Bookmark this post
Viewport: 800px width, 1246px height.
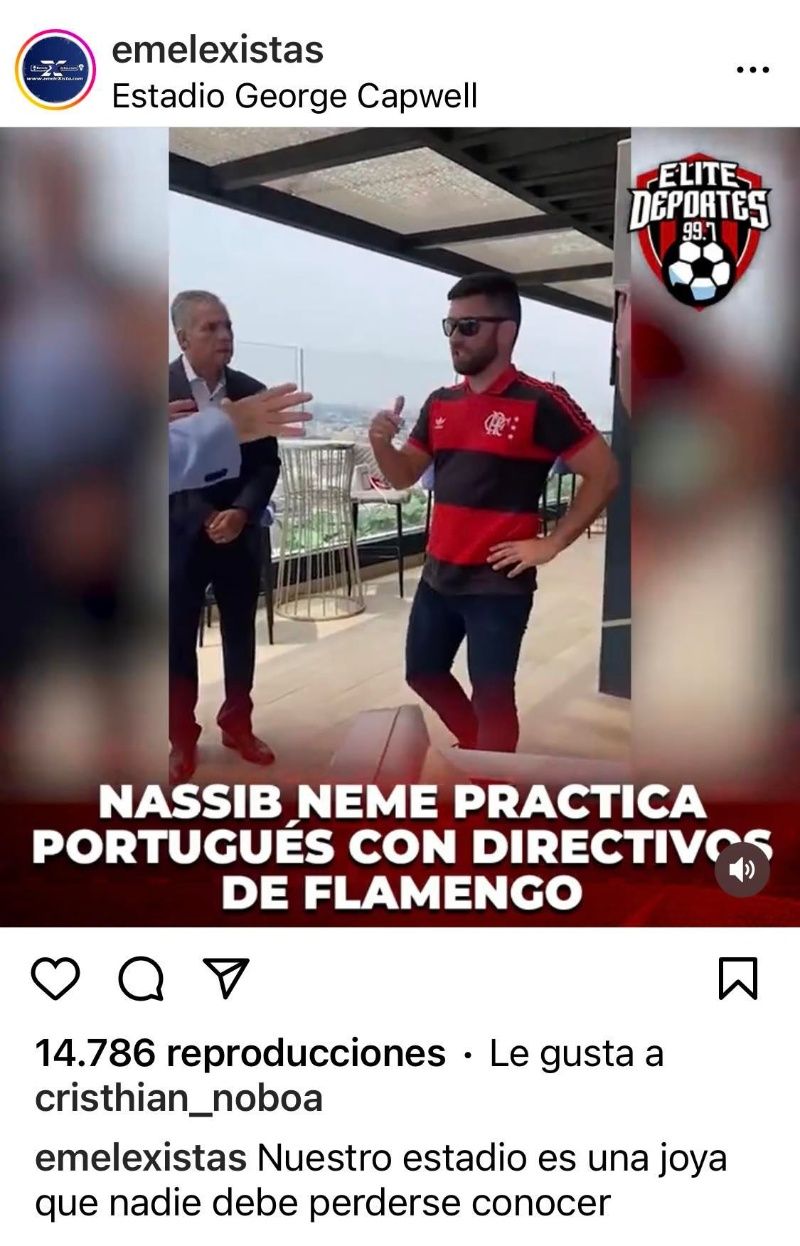[x=738, y=977]
